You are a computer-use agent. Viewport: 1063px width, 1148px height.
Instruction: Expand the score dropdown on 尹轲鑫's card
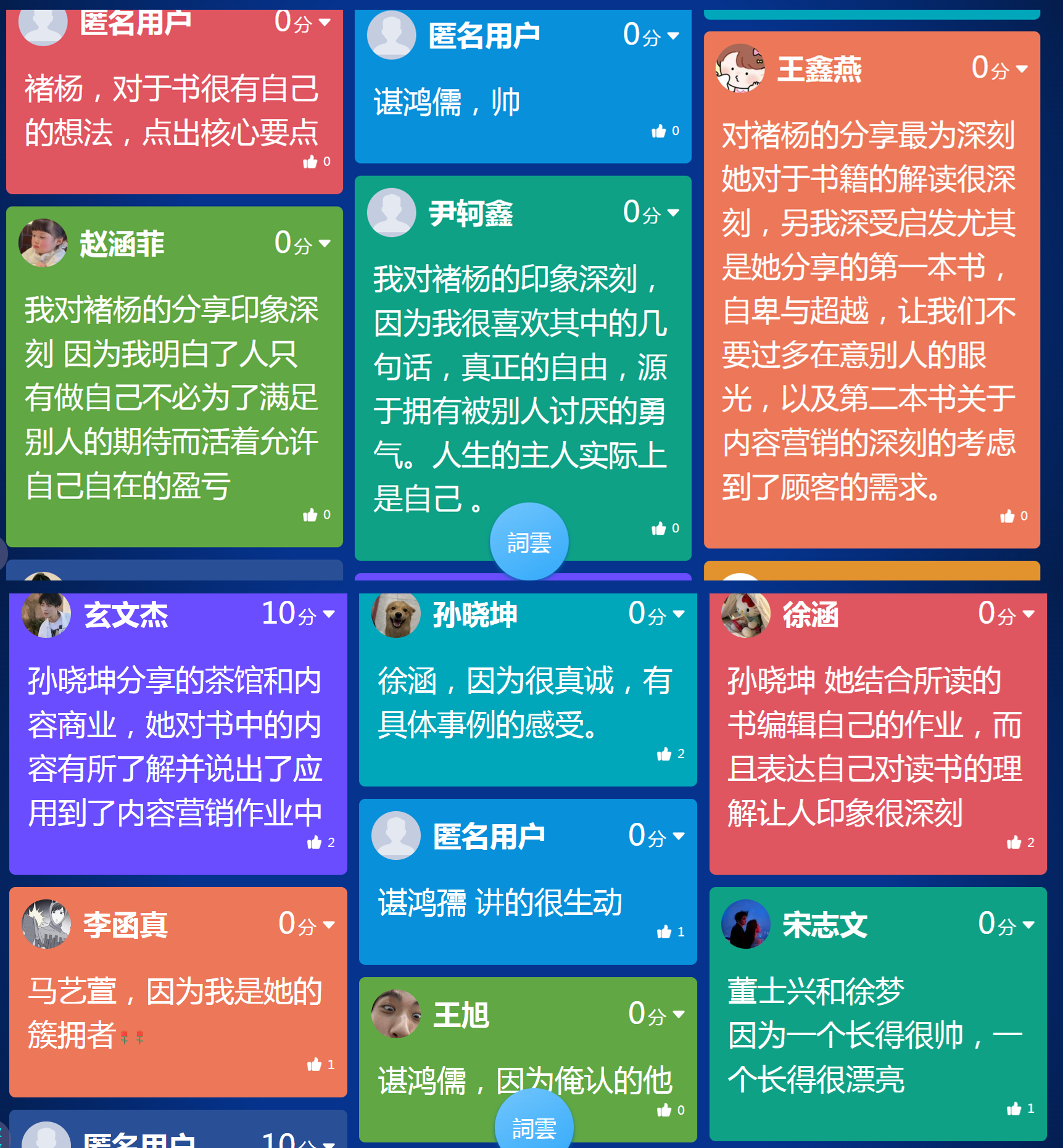(x=673, y=213)
